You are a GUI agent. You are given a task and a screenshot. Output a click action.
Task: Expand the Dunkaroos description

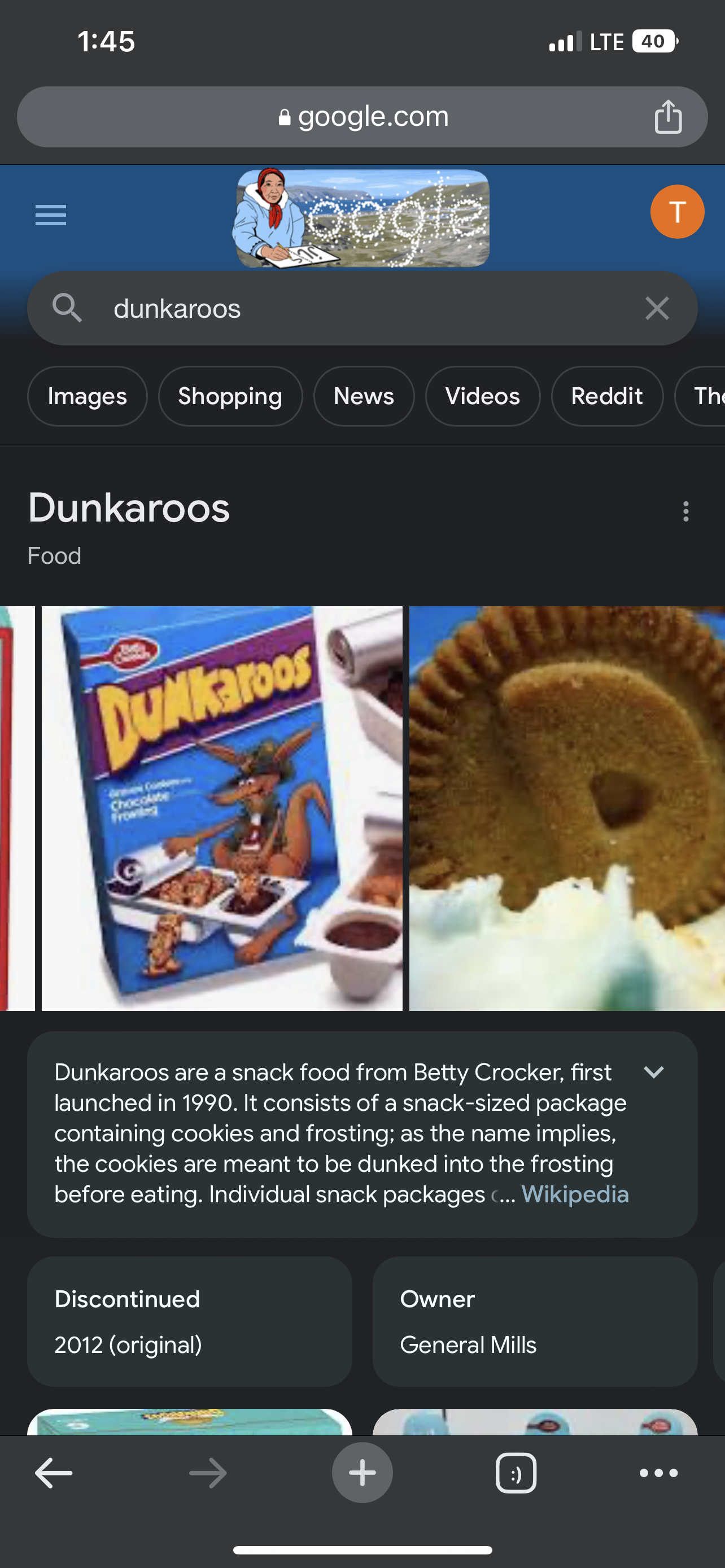point(654,1072)
